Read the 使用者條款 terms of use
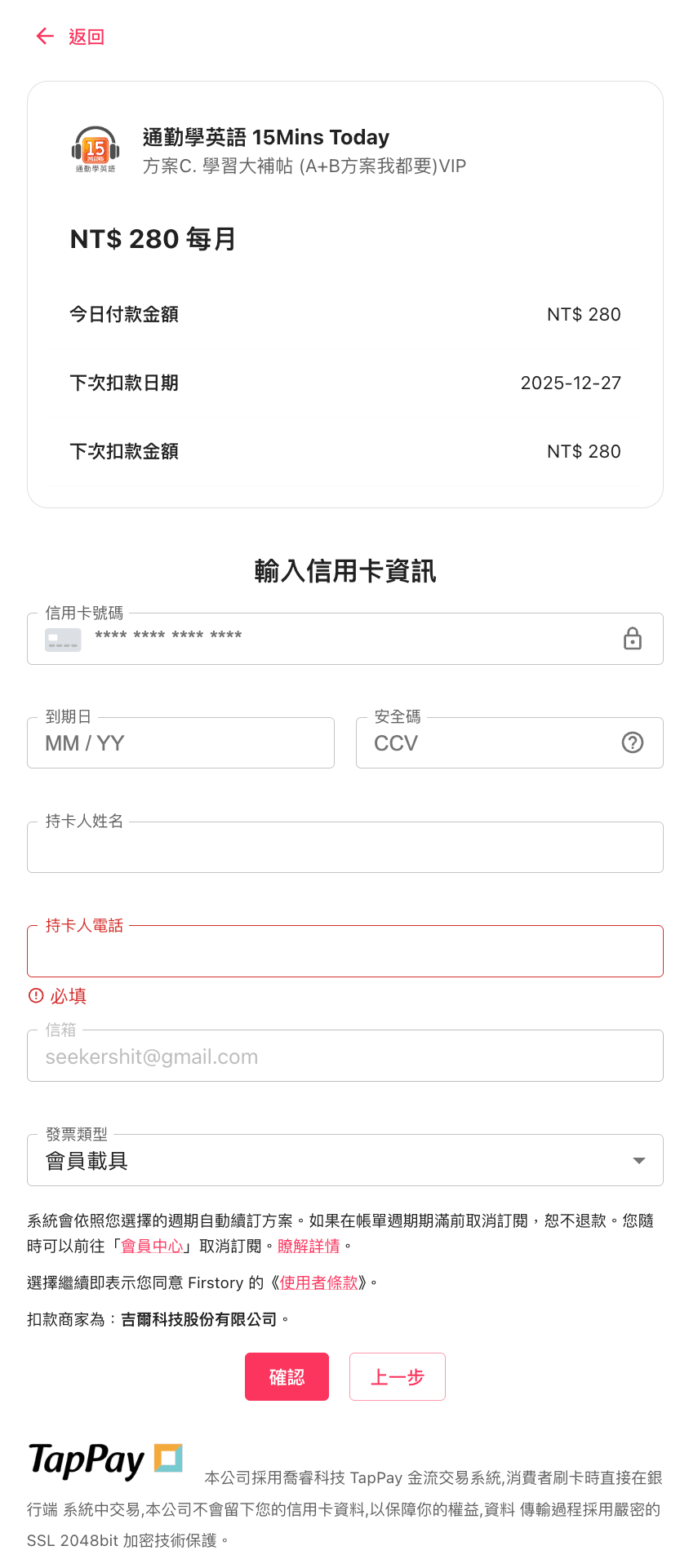The image size is (689, 1568). 318,1282
